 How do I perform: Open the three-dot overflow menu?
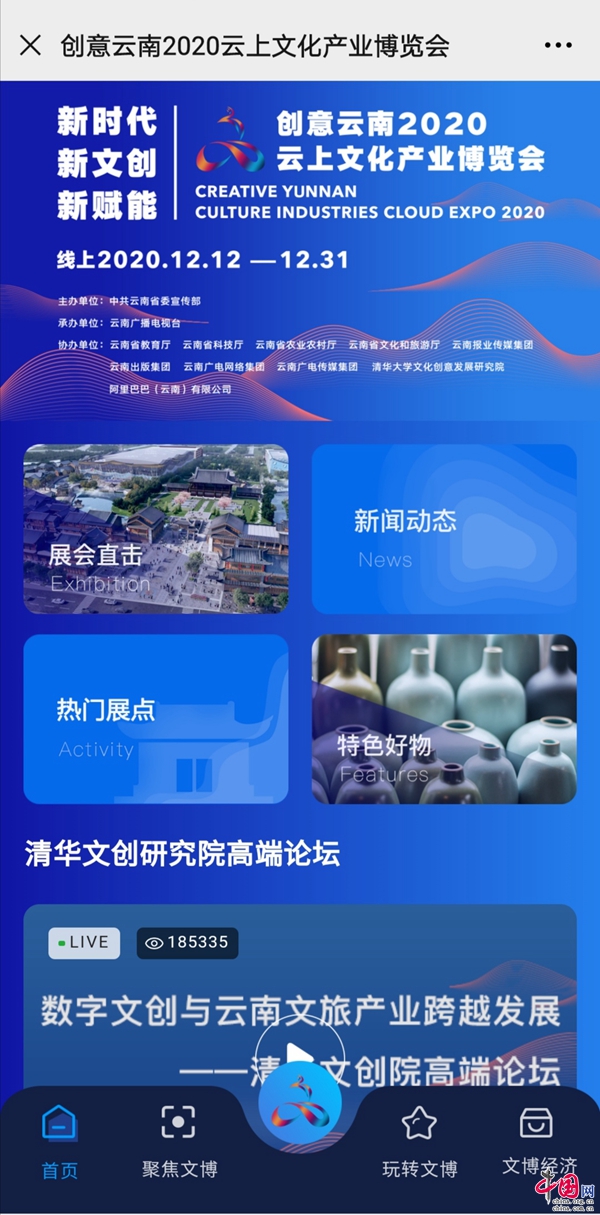coord(558,45)
